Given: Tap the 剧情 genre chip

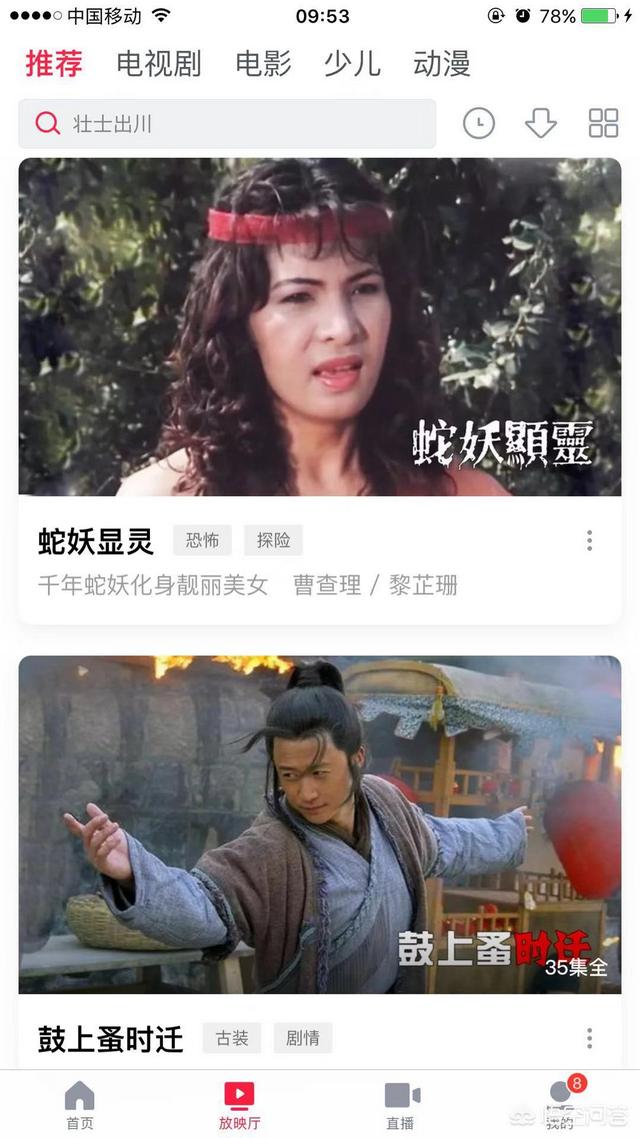Looking at the screenshot, I should coord(303,1039).
